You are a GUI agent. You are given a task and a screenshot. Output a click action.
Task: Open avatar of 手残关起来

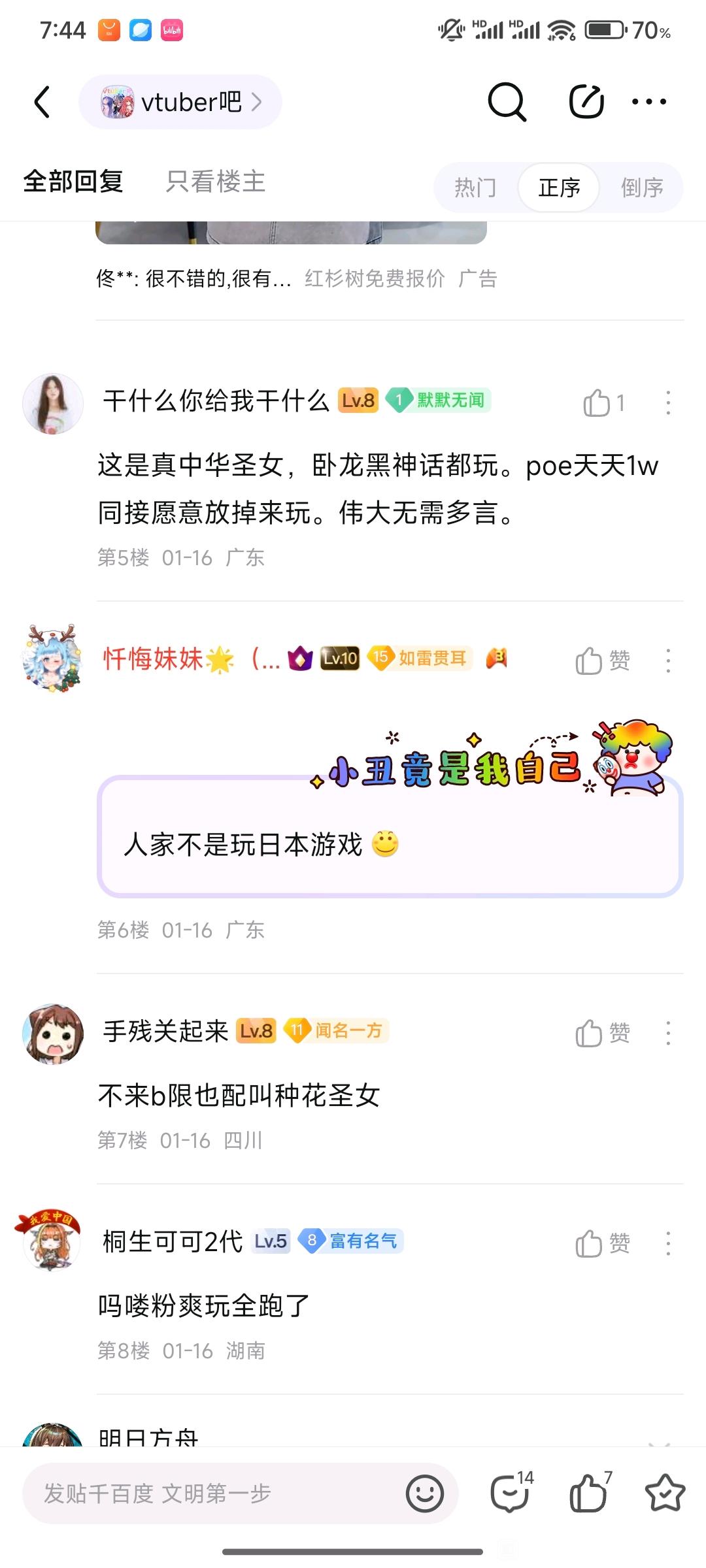[53, 1034]
